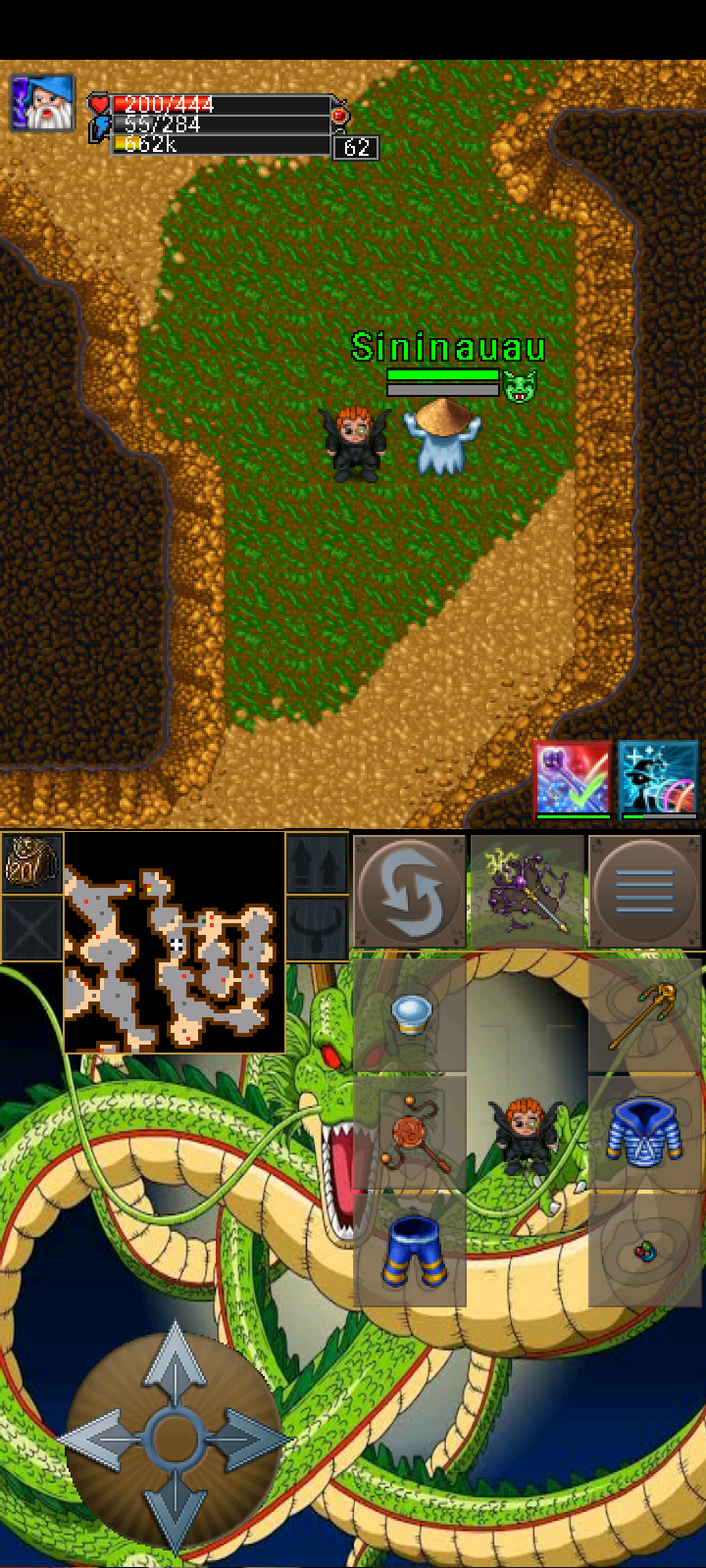
Task: Tap the inventory bag icon
Action: coord(31,863)
